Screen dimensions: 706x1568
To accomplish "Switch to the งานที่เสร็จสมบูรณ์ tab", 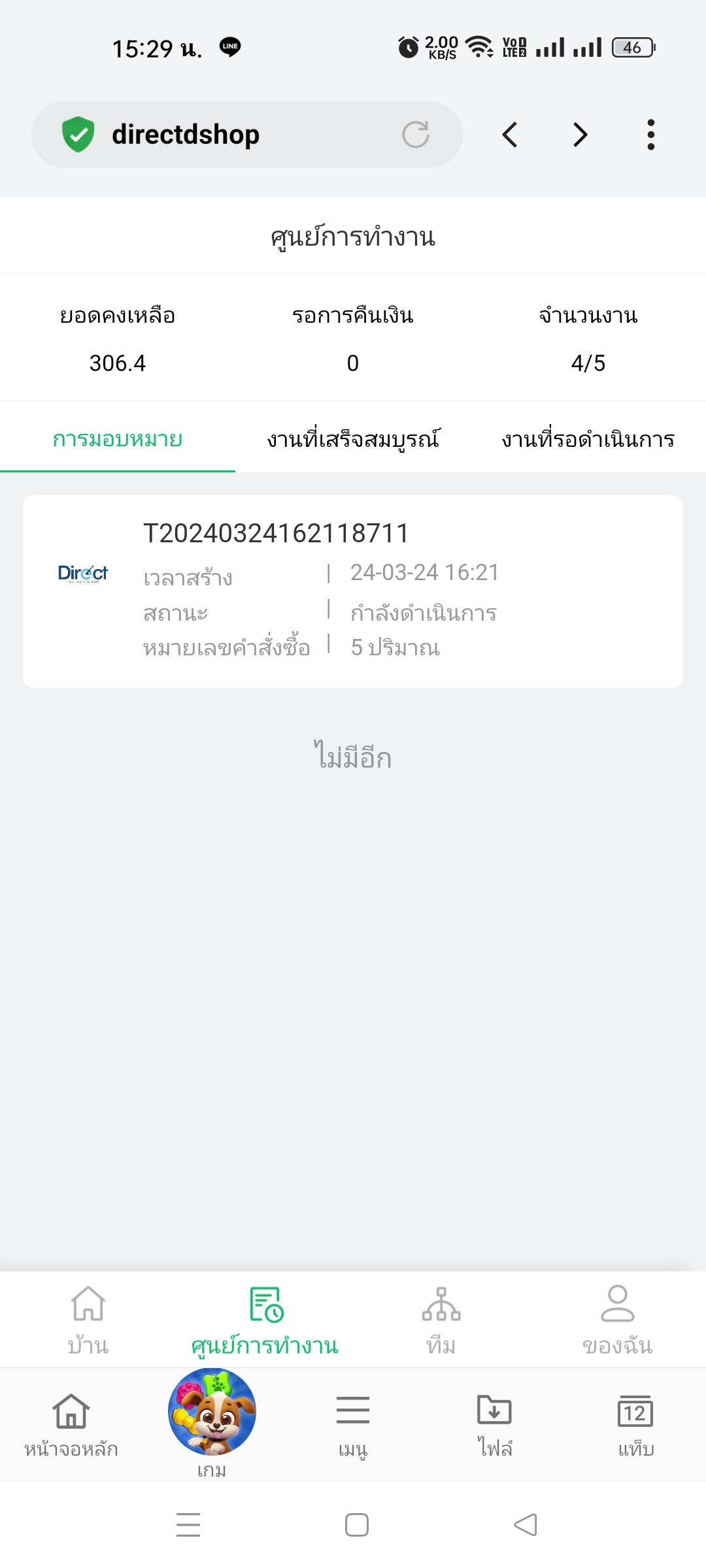I will click(353, 439).
